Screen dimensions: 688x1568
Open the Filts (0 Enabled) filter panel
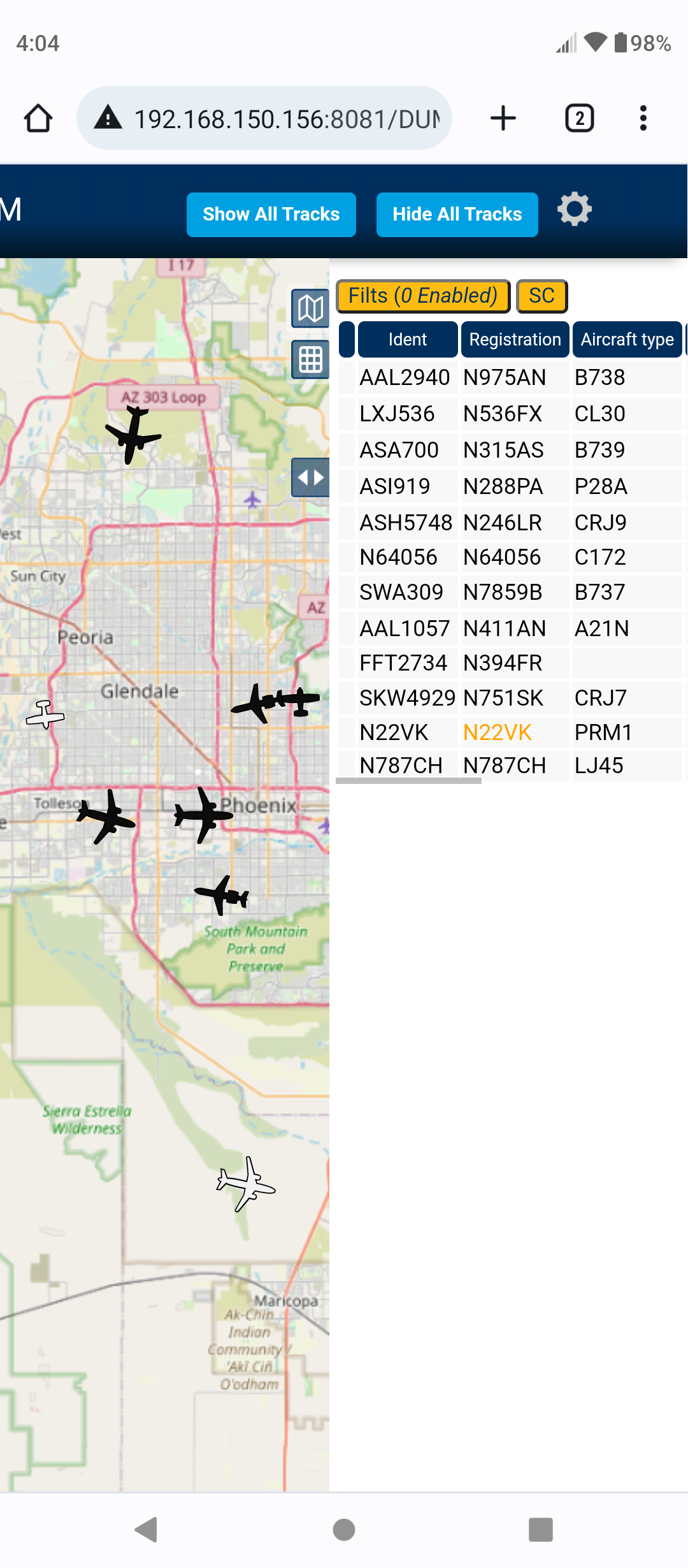(423, 296)
